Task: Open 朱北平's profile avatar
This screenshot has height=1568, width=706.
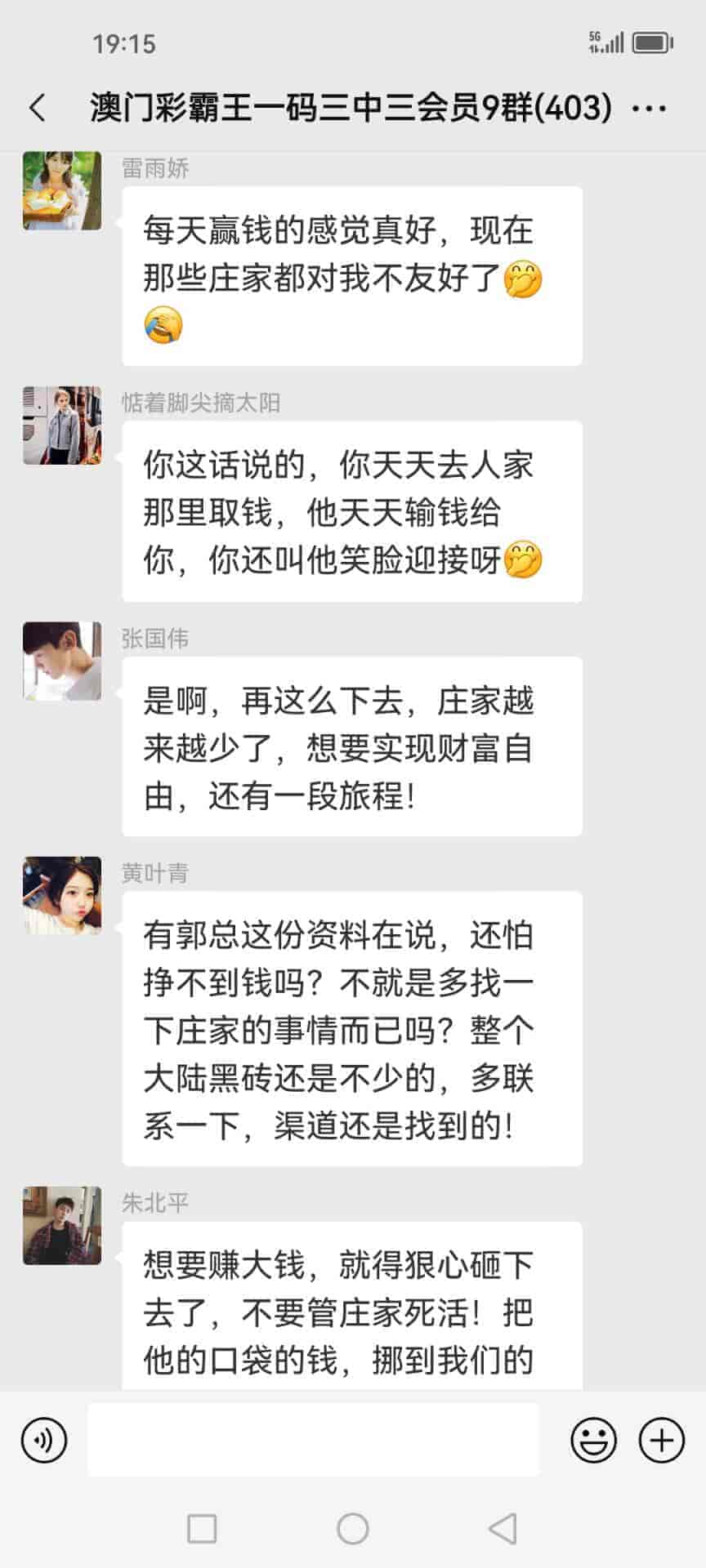Action: (62, 1226)
